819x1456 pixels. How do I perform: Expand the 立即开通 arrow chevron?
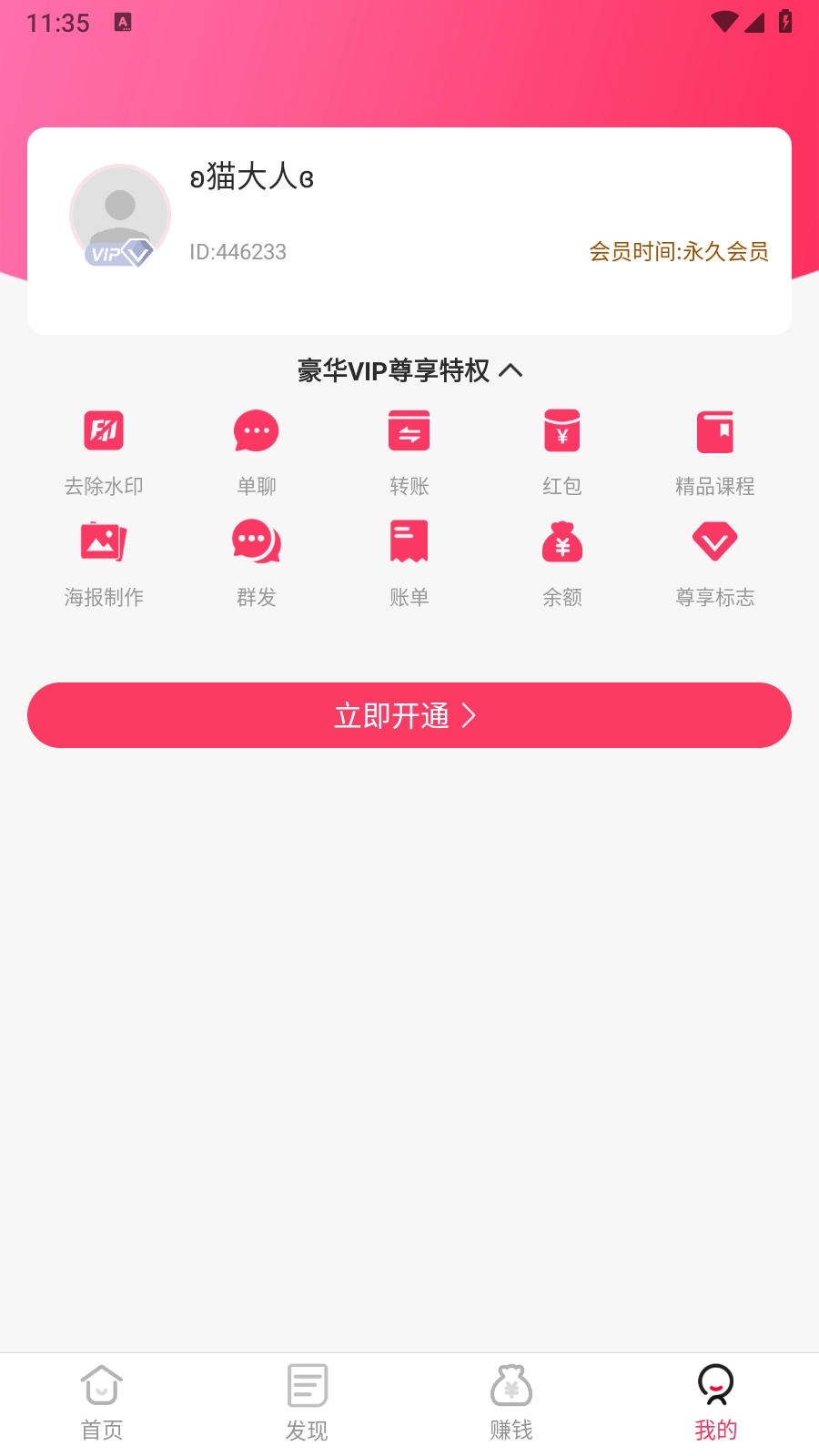point(471,716)
